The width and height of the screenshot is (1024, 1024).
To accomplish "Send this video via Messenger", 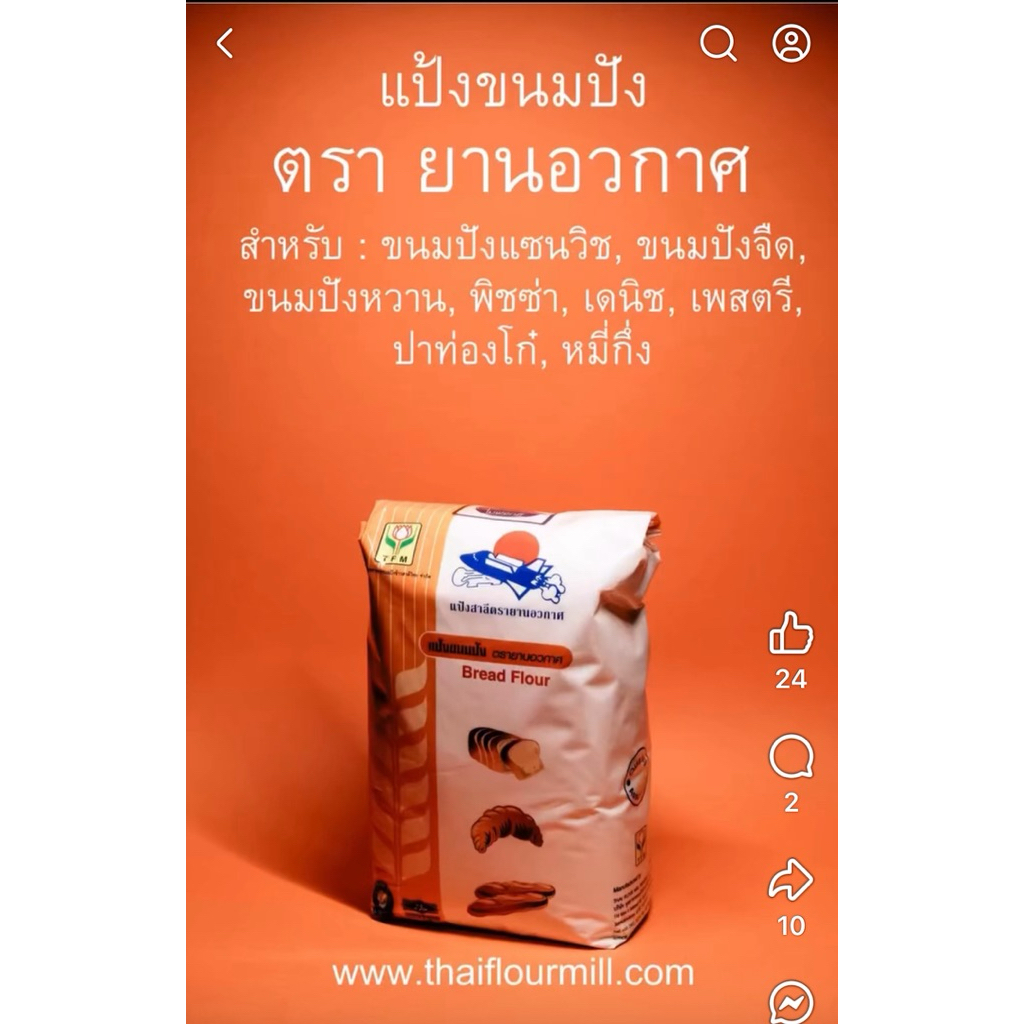I will coord(791,1002).
